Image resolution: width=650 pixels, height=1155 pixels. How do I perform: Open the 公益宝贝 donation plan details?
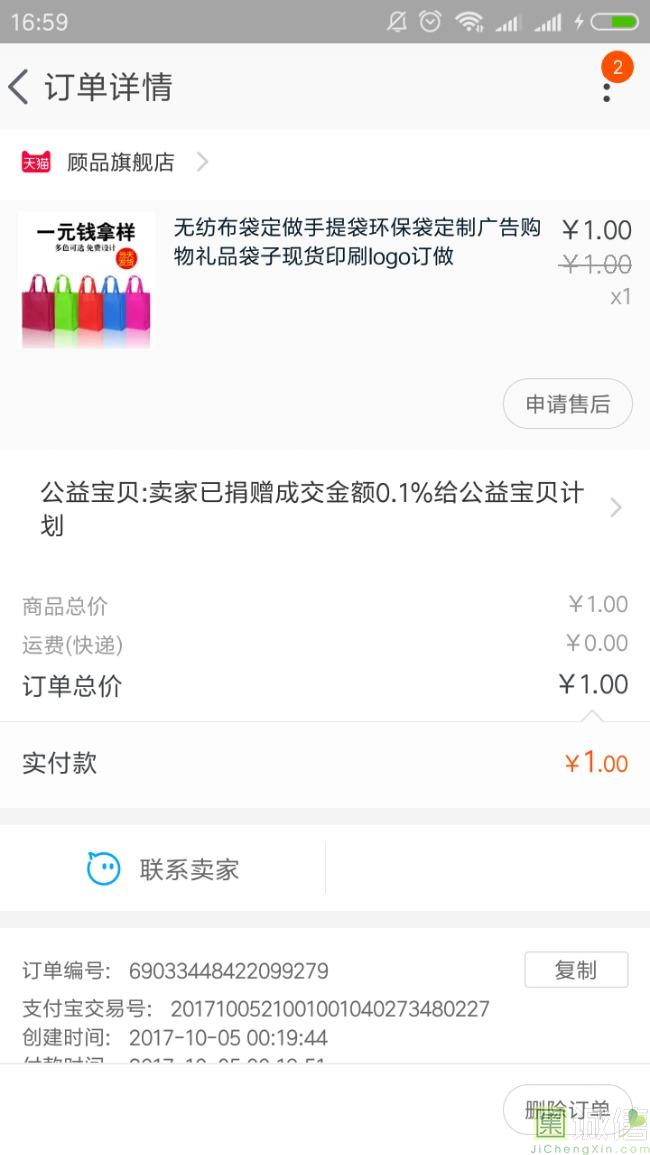325,508
